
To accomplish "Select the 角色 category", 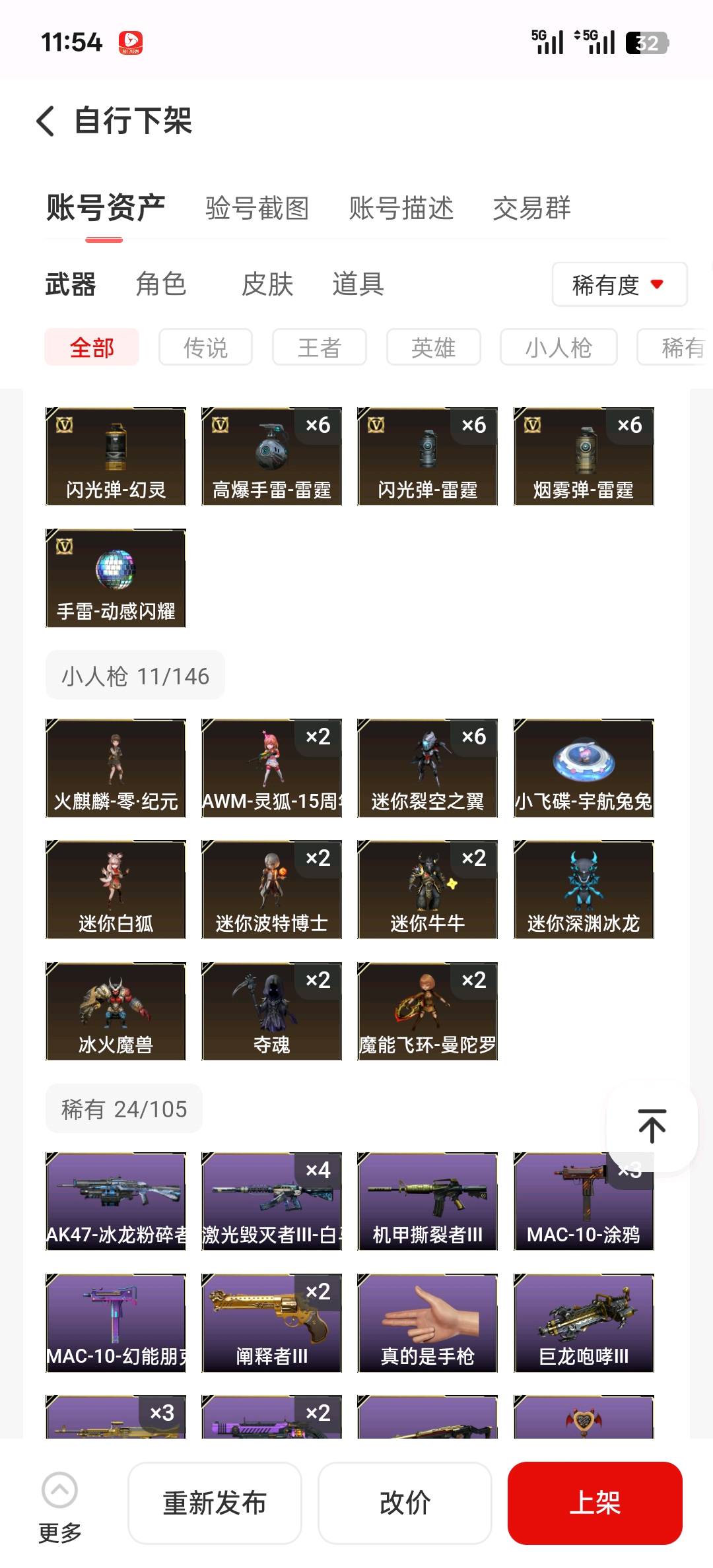I will 160,284.
